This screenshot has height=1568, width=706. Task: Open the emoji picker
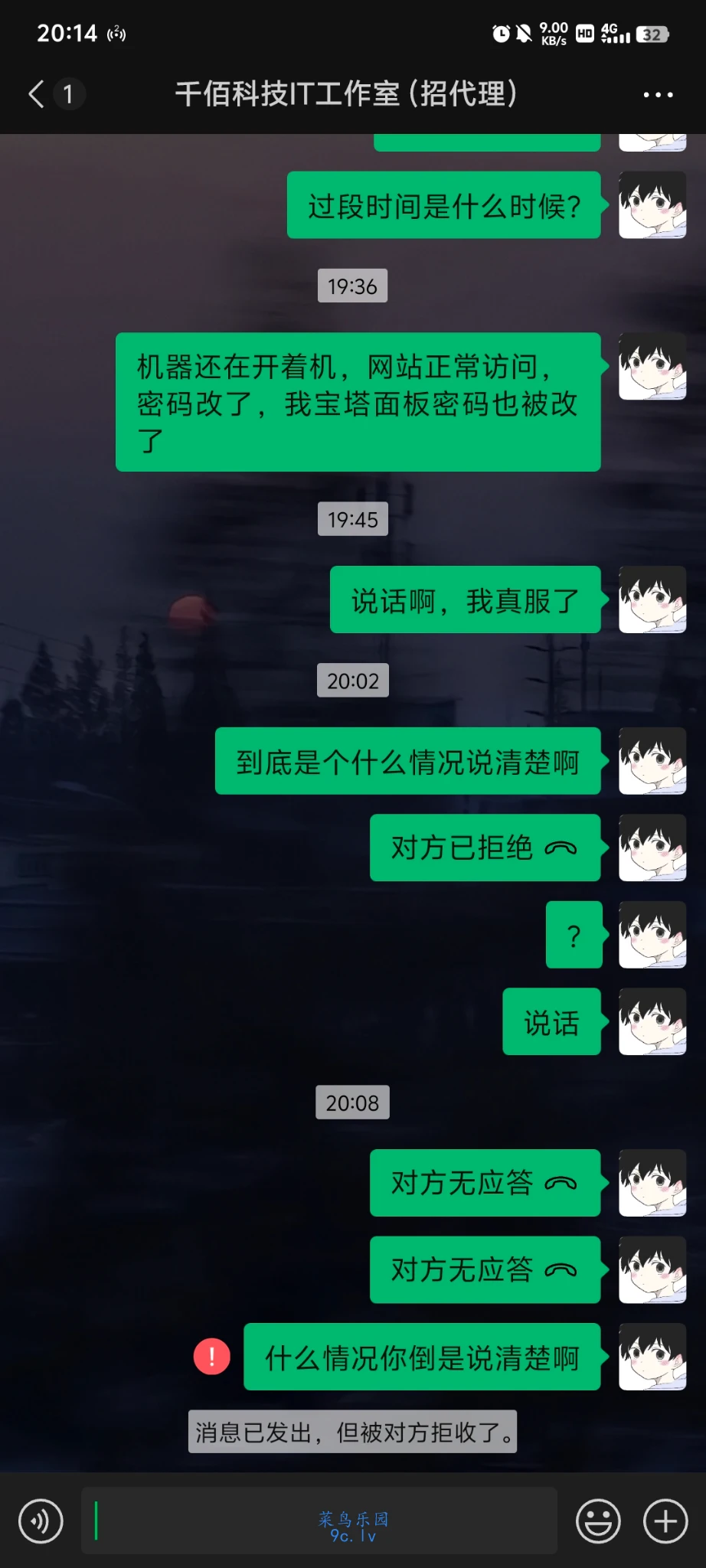[x=598, y=1521]
